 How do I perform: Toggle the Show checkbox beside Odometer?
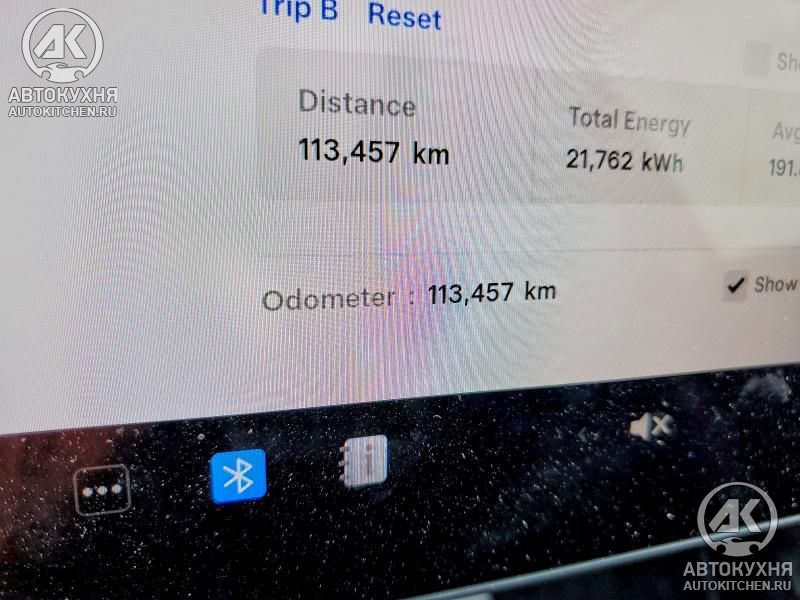[736, 287]
